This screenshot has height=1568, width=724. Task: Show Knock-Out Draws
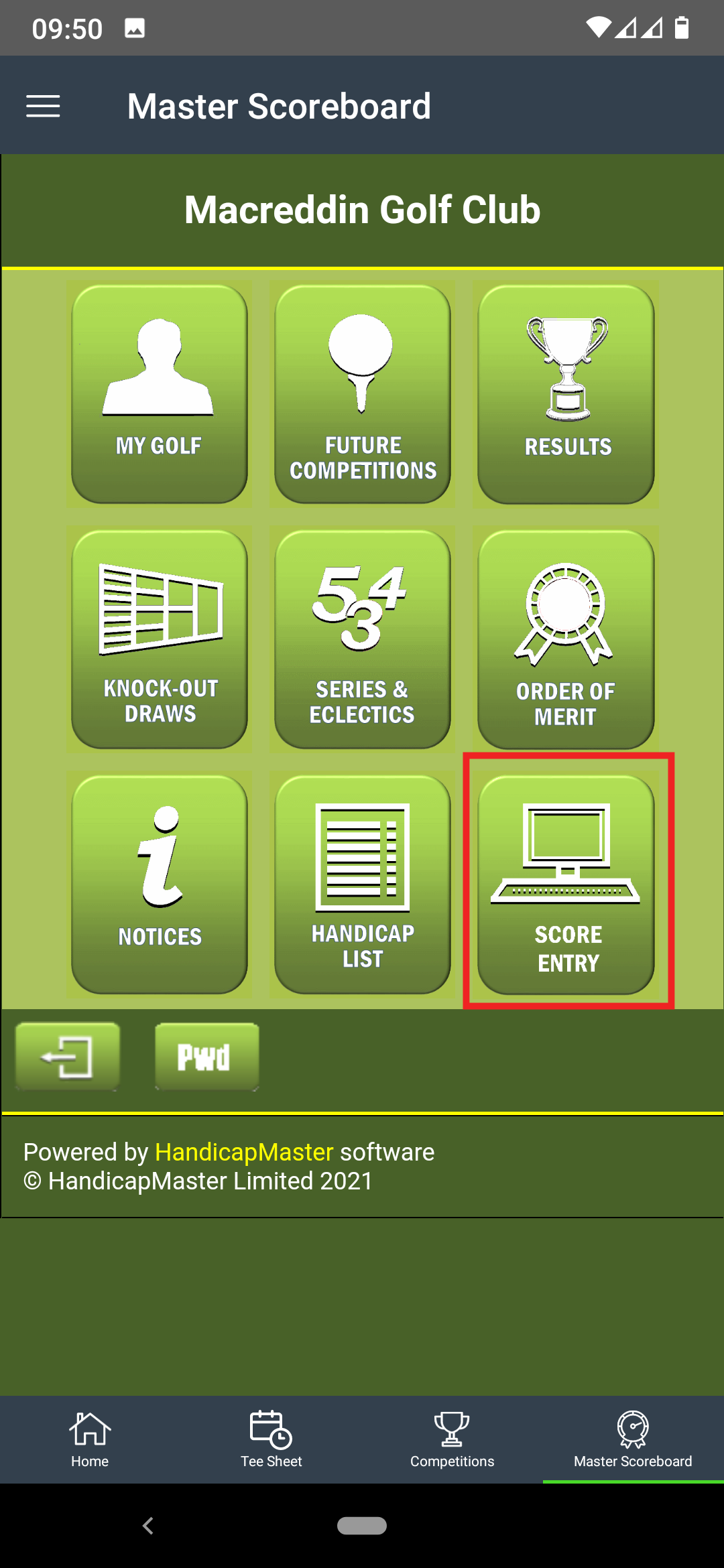click(160, 639)
